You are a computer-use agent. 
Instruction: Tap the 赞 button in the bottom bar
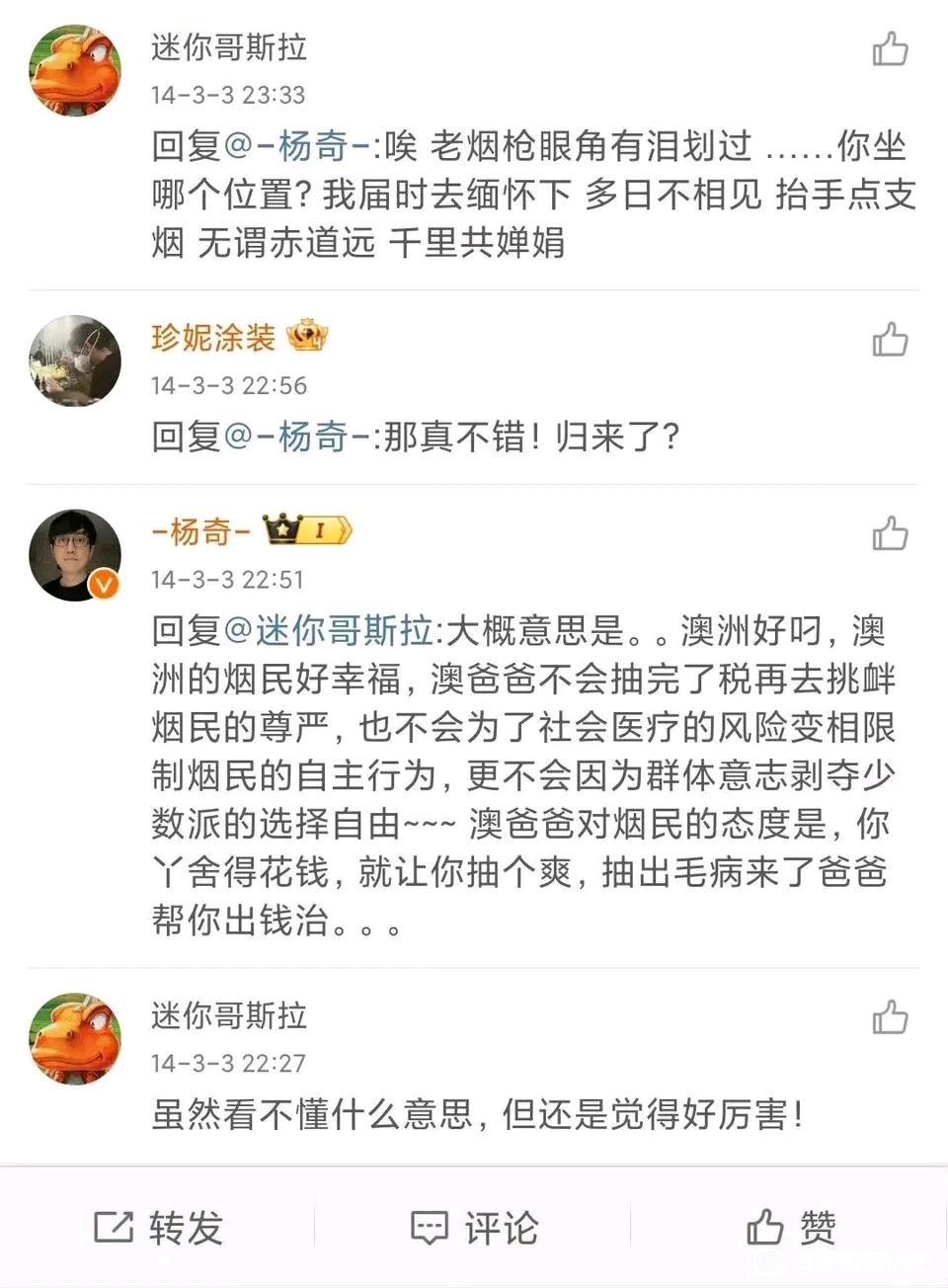791,1228
